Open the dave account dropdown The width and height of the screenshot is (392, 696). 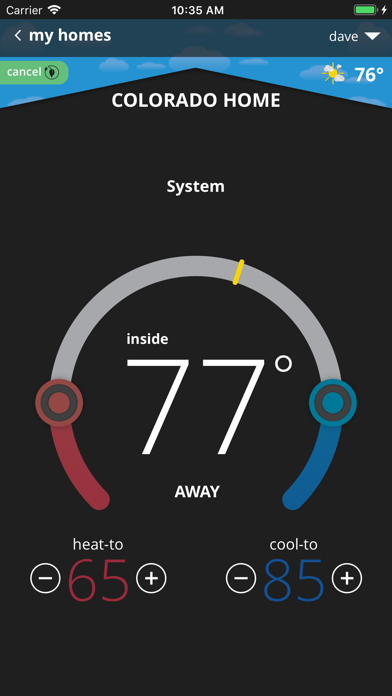354,36
